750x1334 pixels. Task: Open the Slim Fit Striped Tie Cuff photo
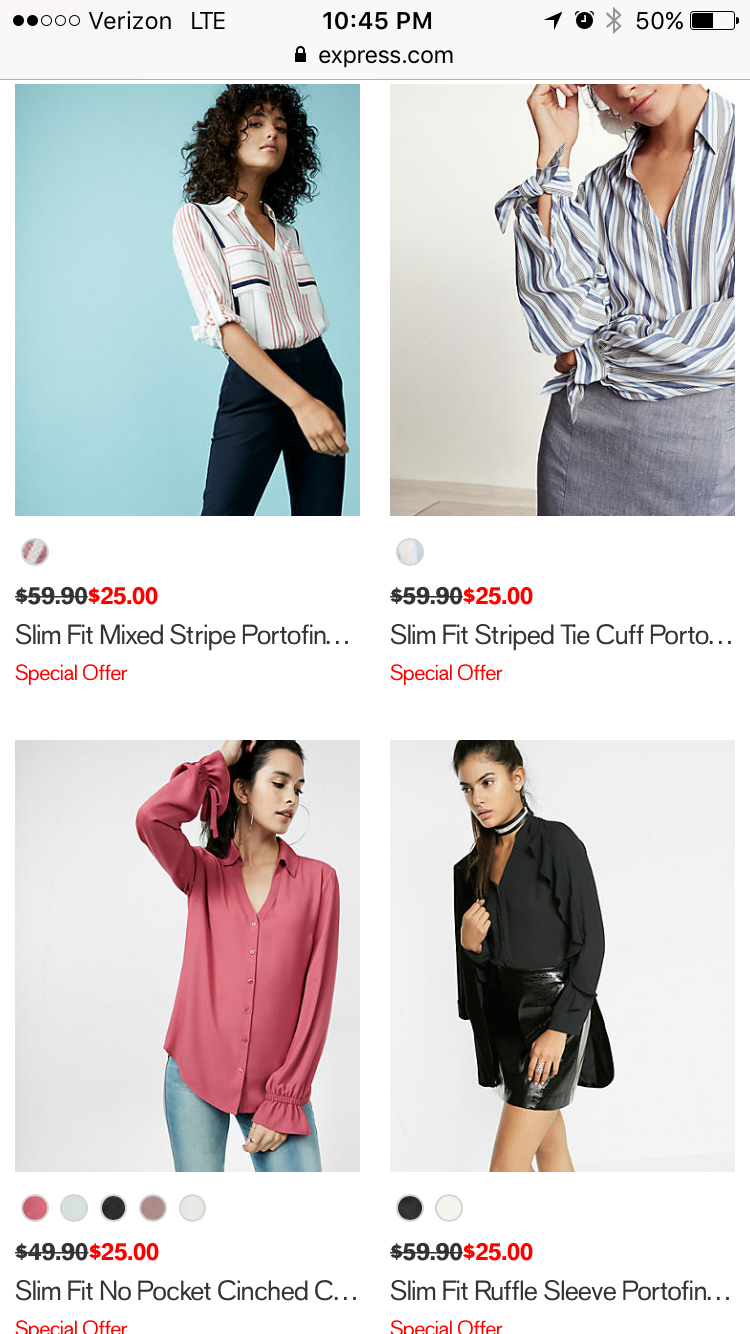pyautogui.click(x=562, y=300)
